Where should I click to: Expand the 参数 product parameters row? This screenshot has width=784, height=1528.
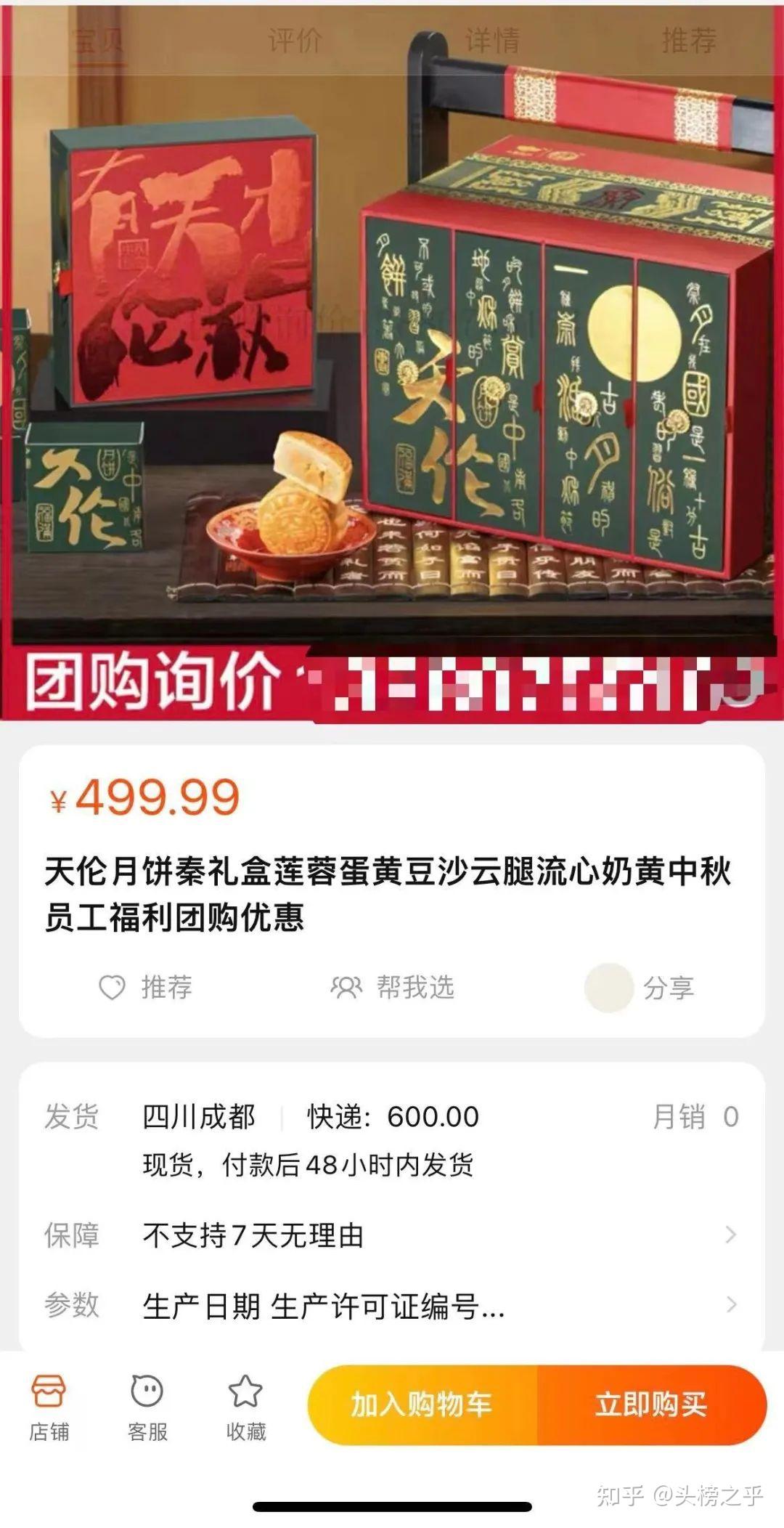(x=392, y=1305)
